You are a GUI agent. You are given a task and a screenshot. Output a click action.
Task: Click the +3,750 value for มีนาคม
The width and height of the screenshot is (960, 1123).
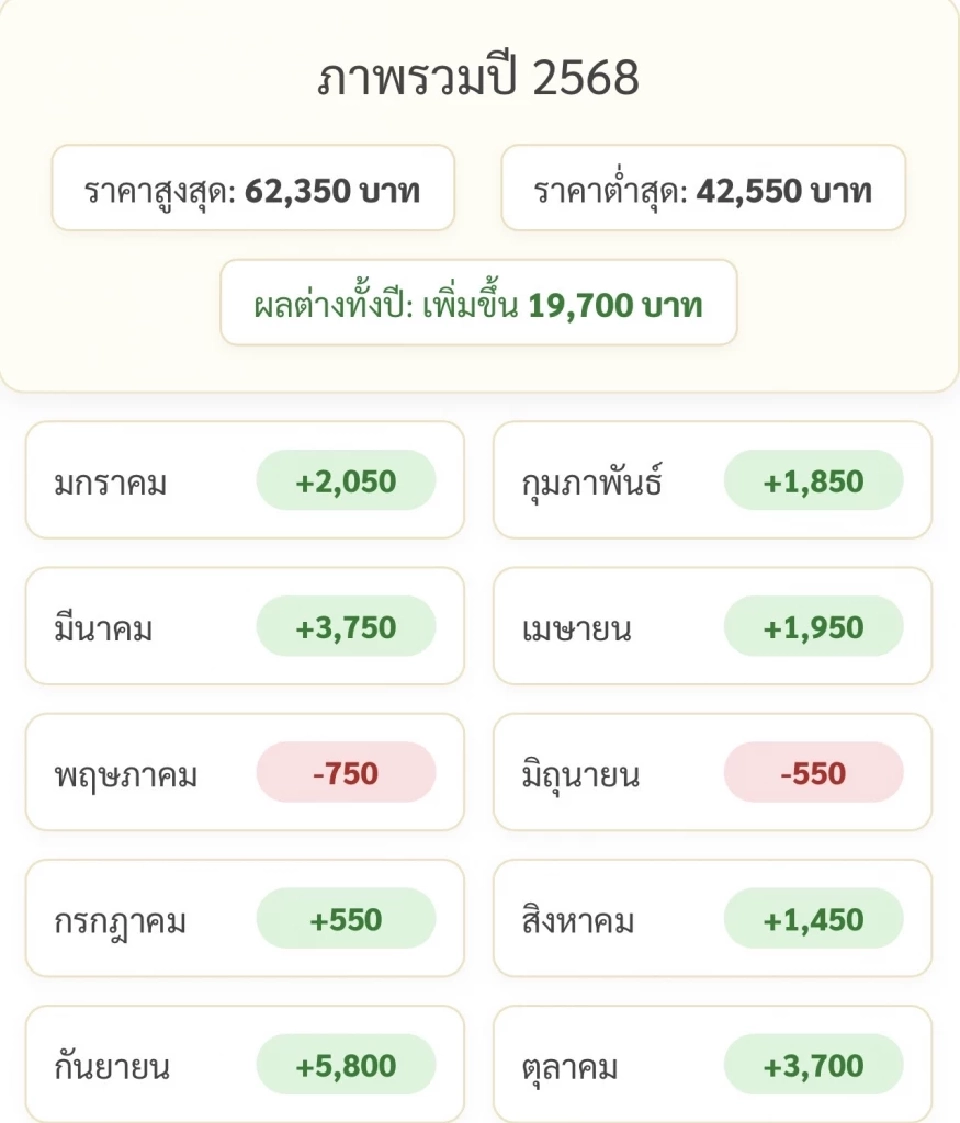click(x=348, y=626)
